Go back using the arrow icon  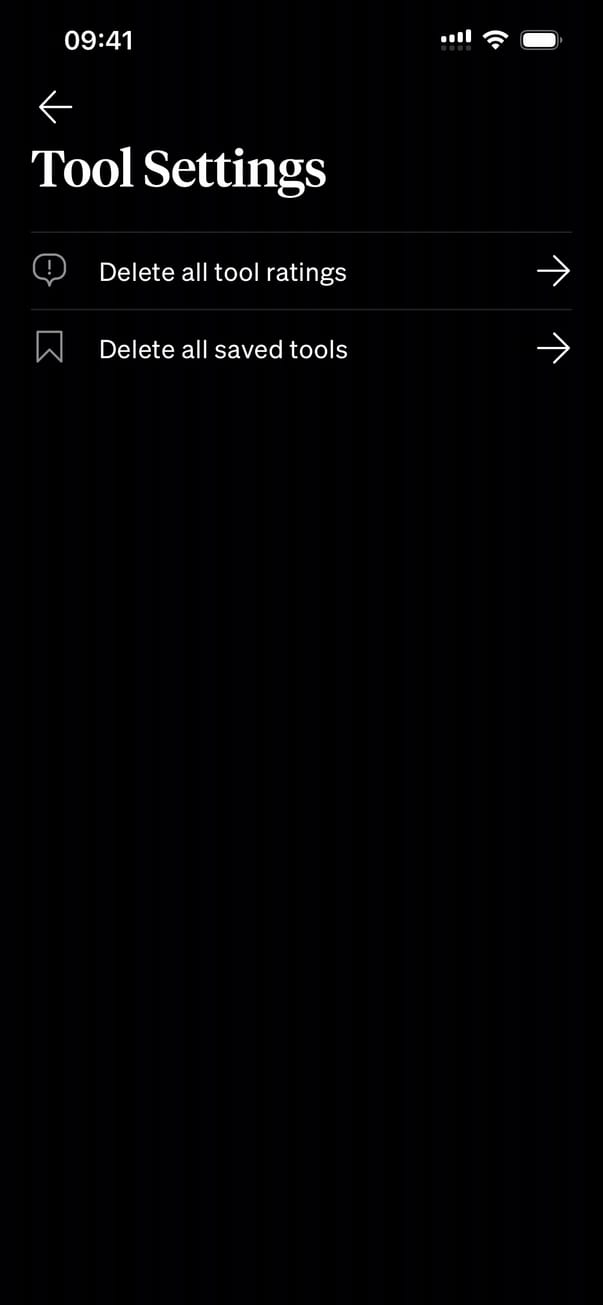click(x=55, y=107)
